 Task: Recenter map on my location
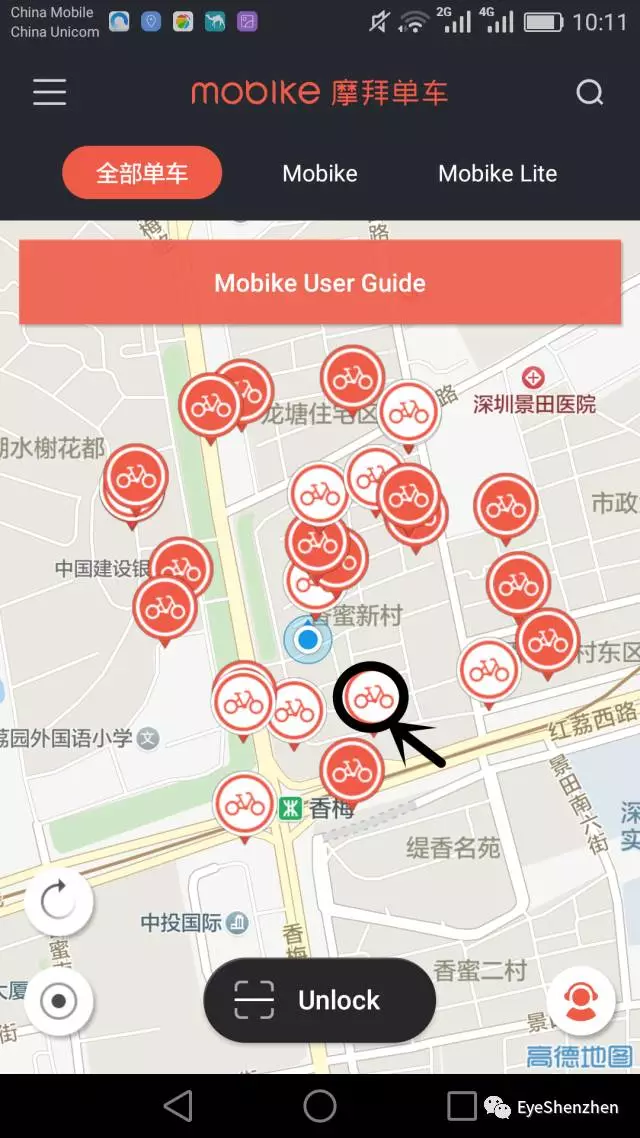pyautogui.click(x=59, y=1000)
